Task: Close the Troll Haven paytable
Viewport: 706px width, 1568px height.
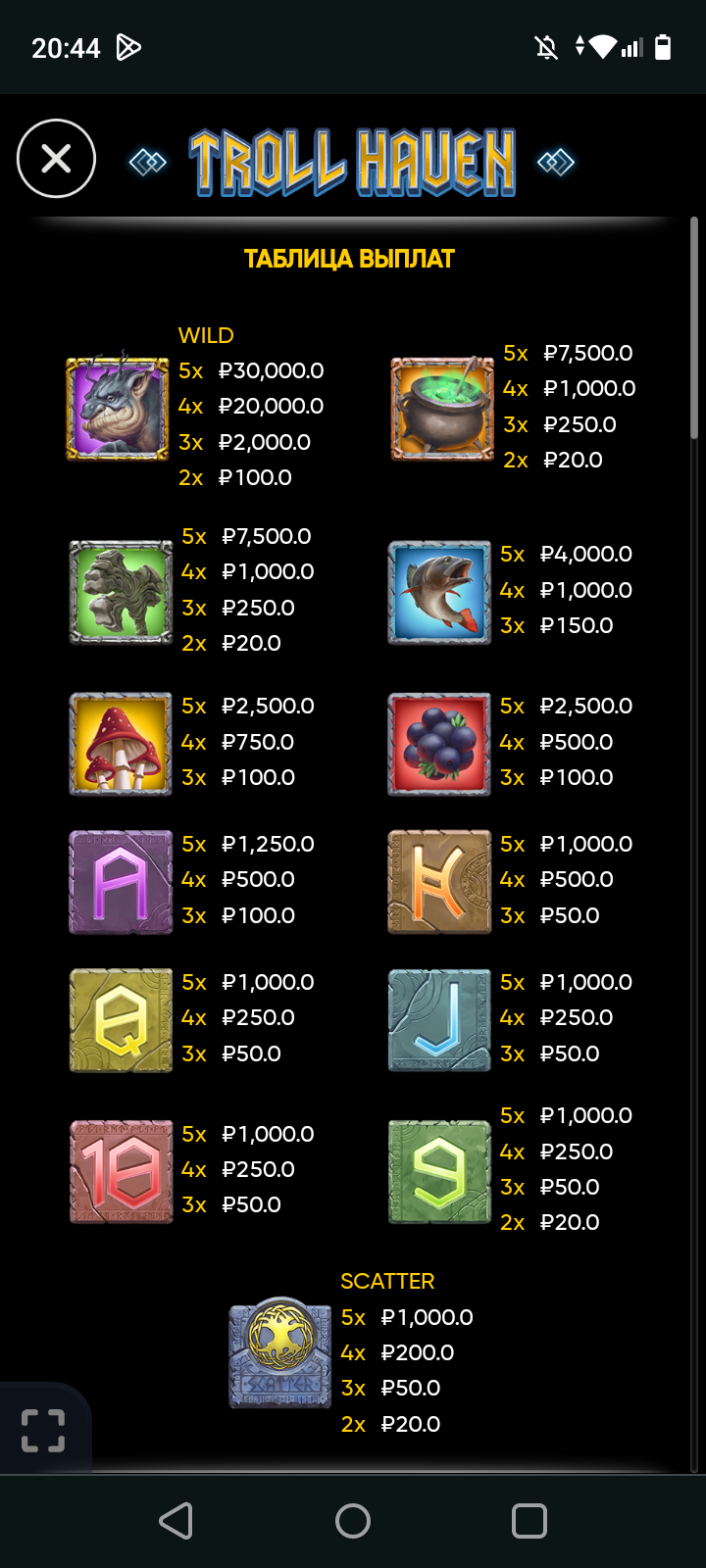Action: tap(56, 158)
